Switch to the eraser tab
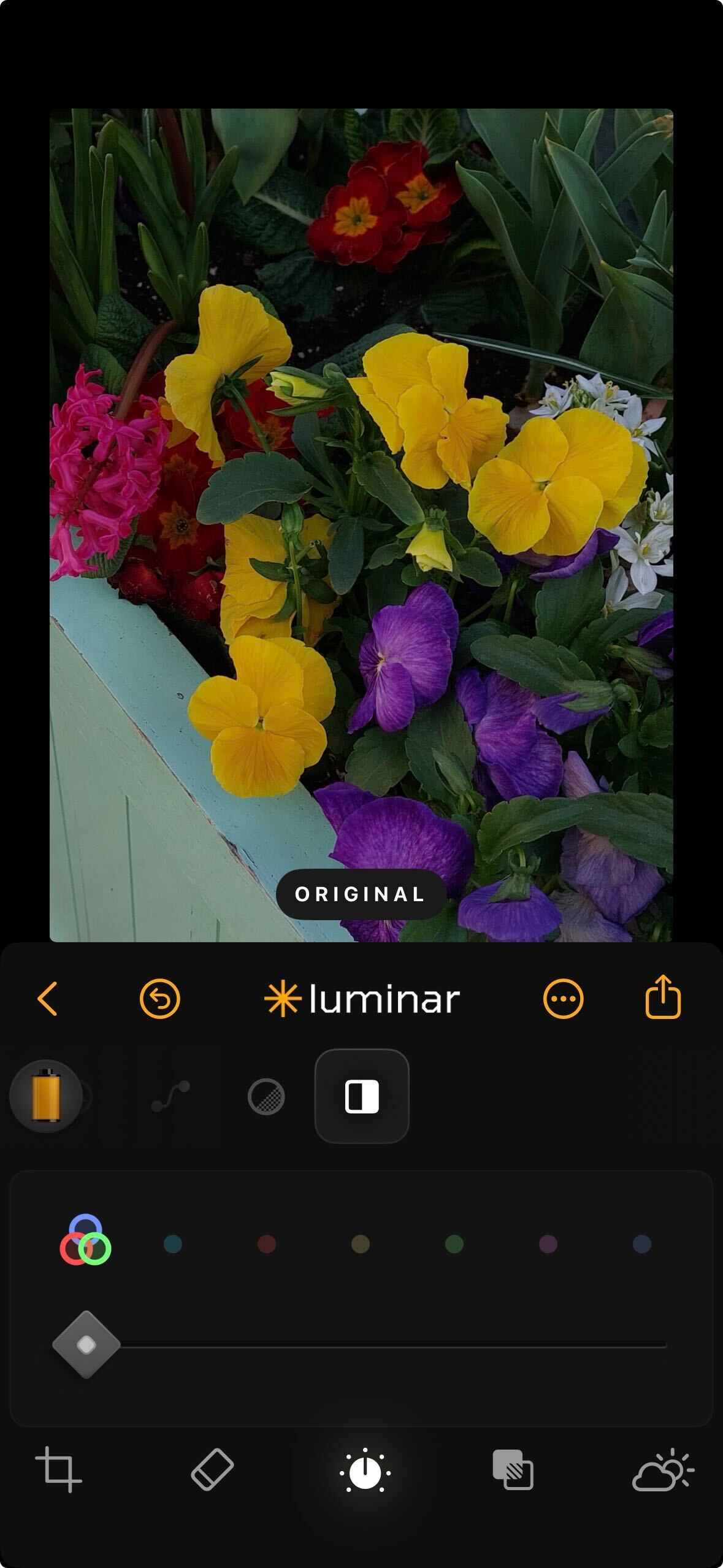Viewport: 723px width, 1568px height. coord(212,1470)
